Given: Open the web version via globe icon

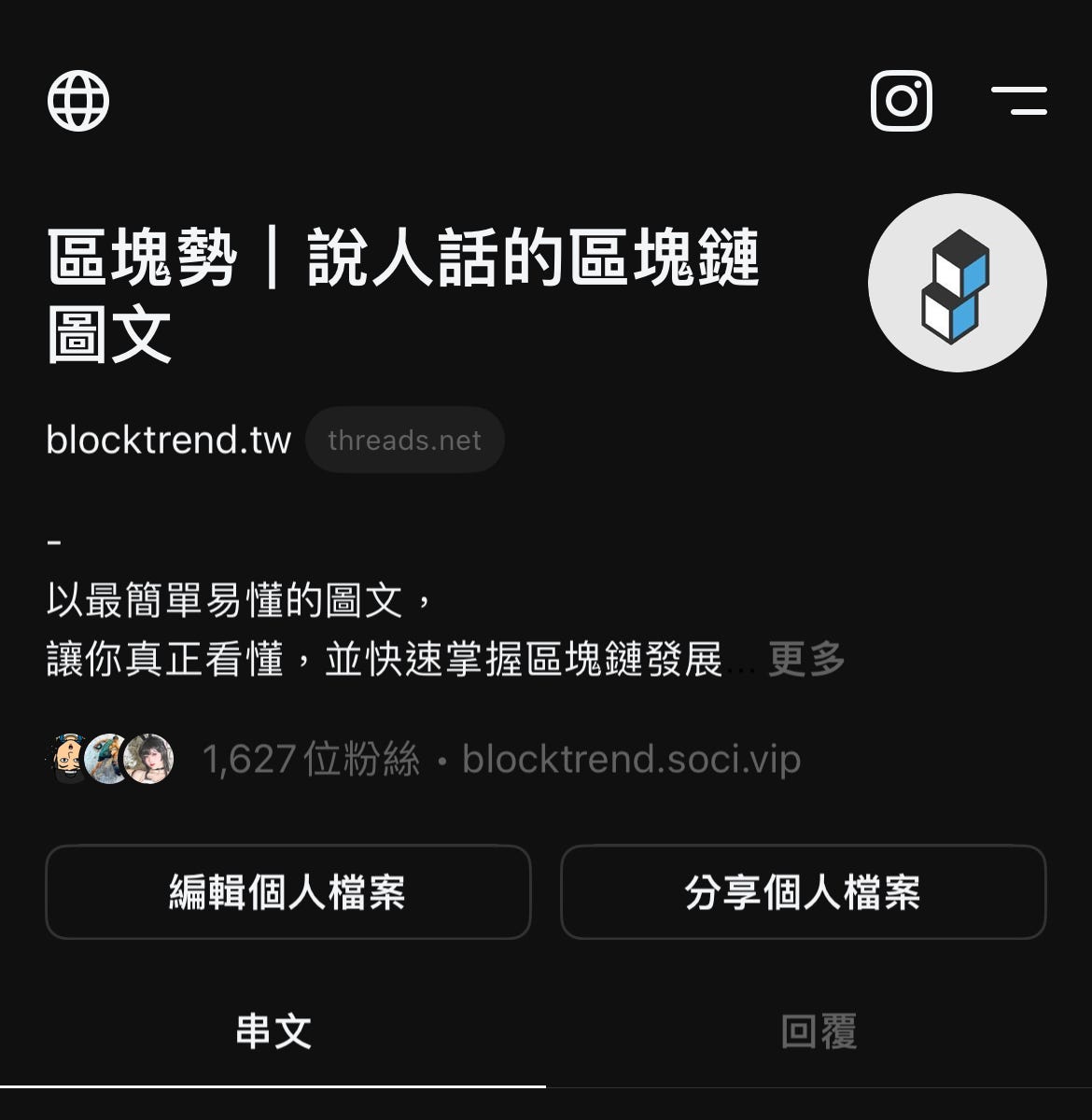Looking at the screenshot, I should point(77,101).
